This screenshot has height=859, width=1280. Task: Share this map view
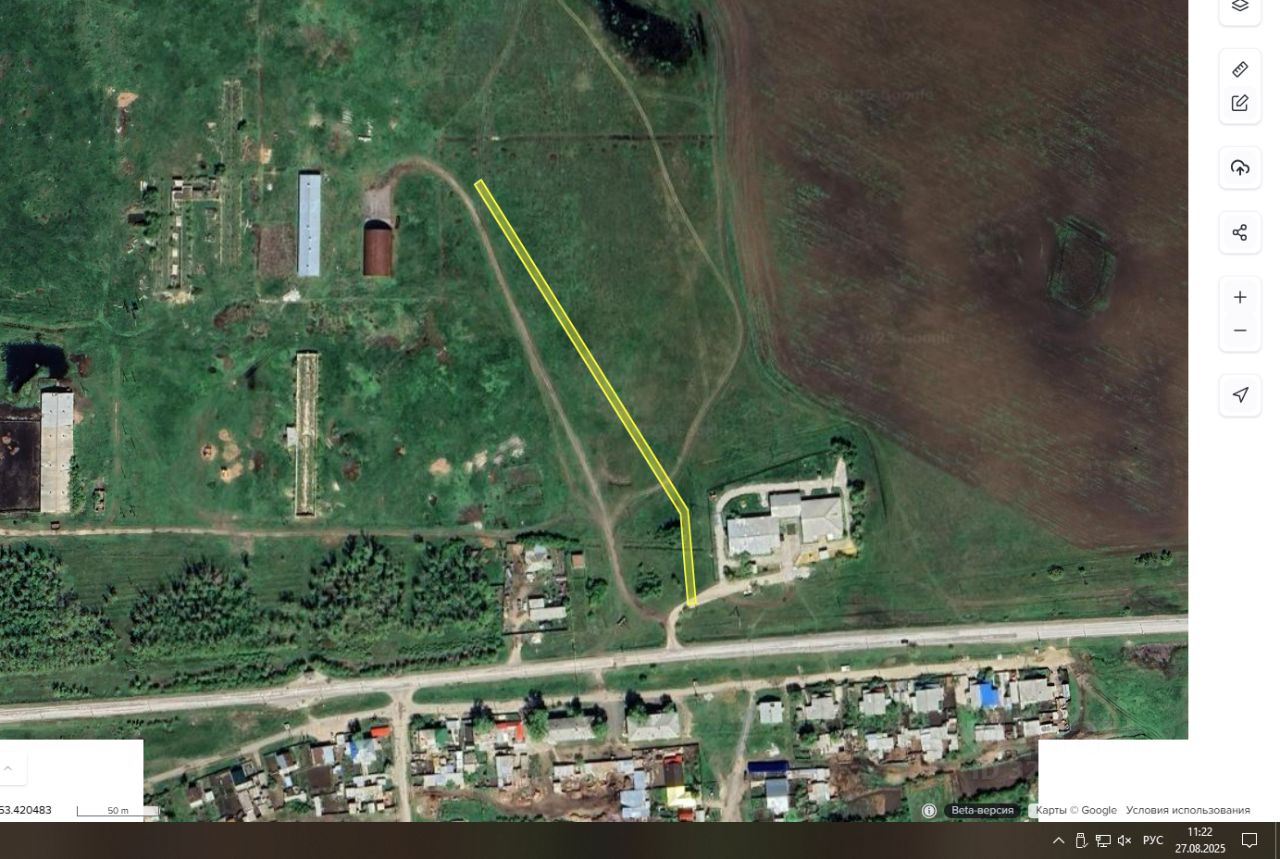(1240, 233)
